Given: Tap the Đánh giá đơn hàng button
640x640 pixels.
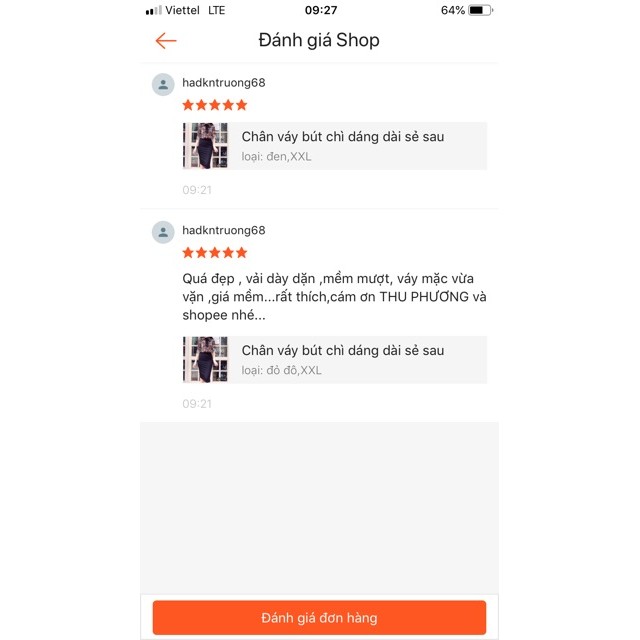Looking at the screenshot, I should [319, 617].
